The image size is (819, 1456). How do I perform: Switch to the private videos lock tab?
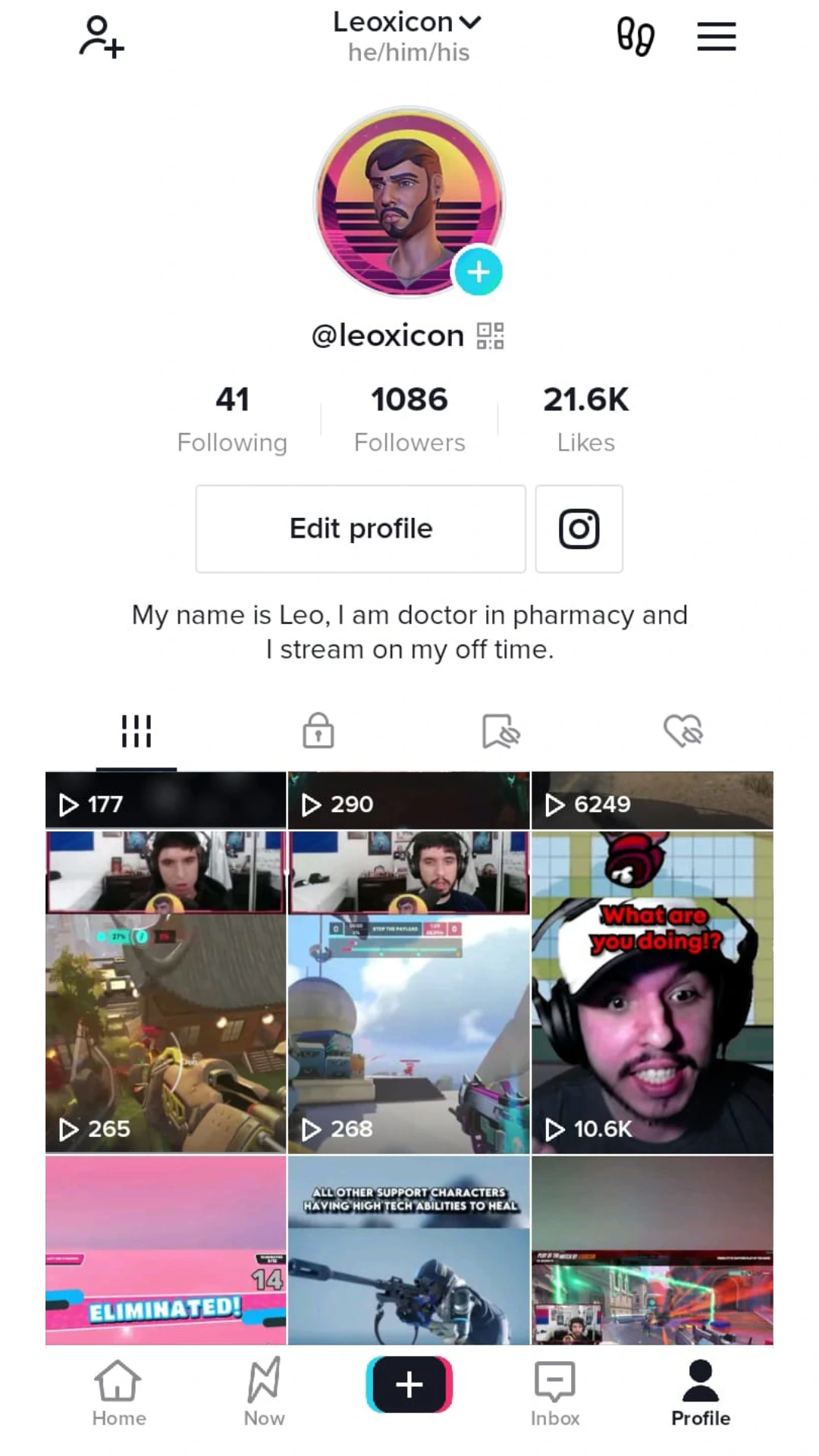[x=318, y=731]
